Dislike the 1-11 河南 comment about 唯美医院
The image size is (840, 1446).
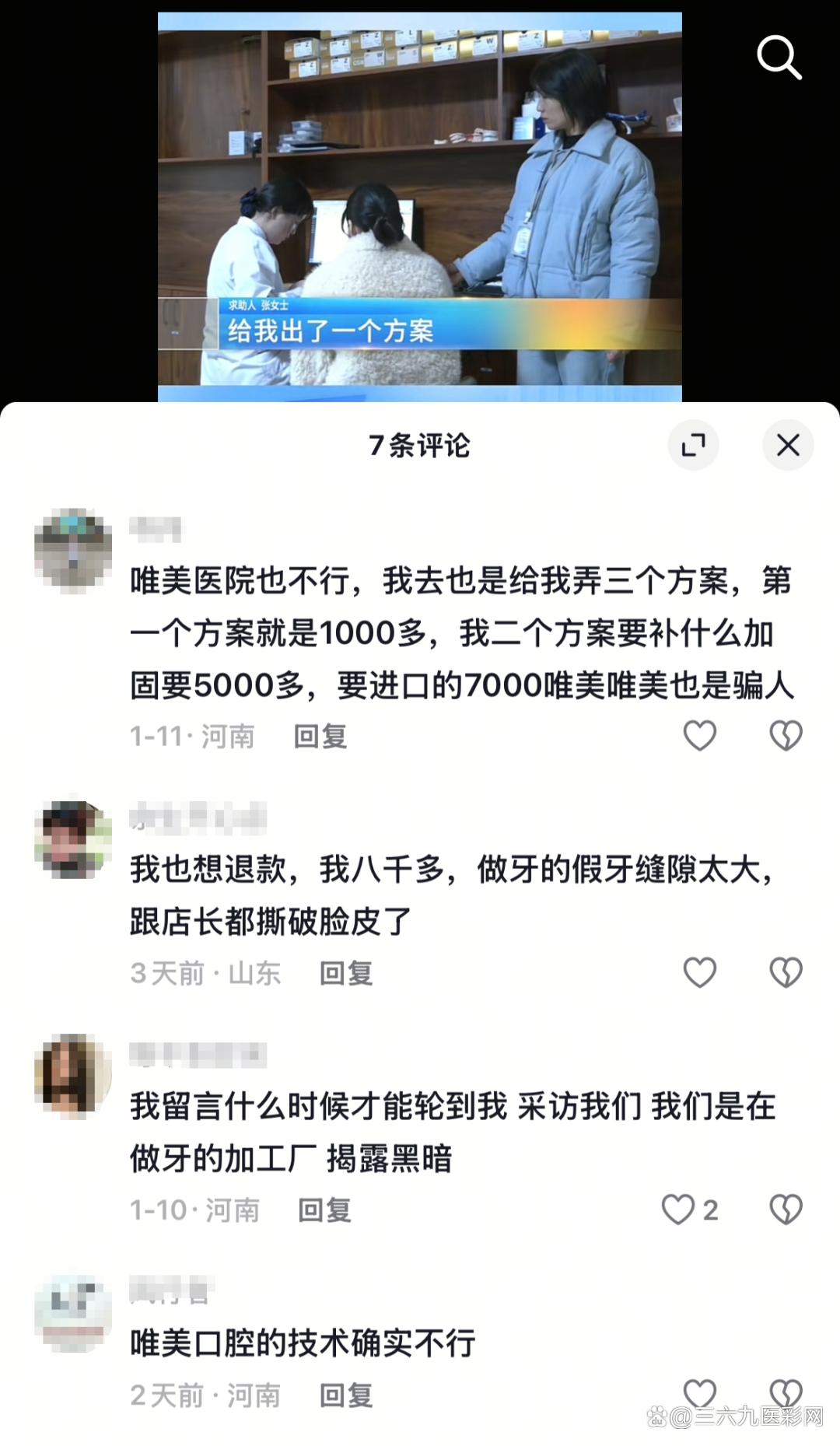pos(786,735)
